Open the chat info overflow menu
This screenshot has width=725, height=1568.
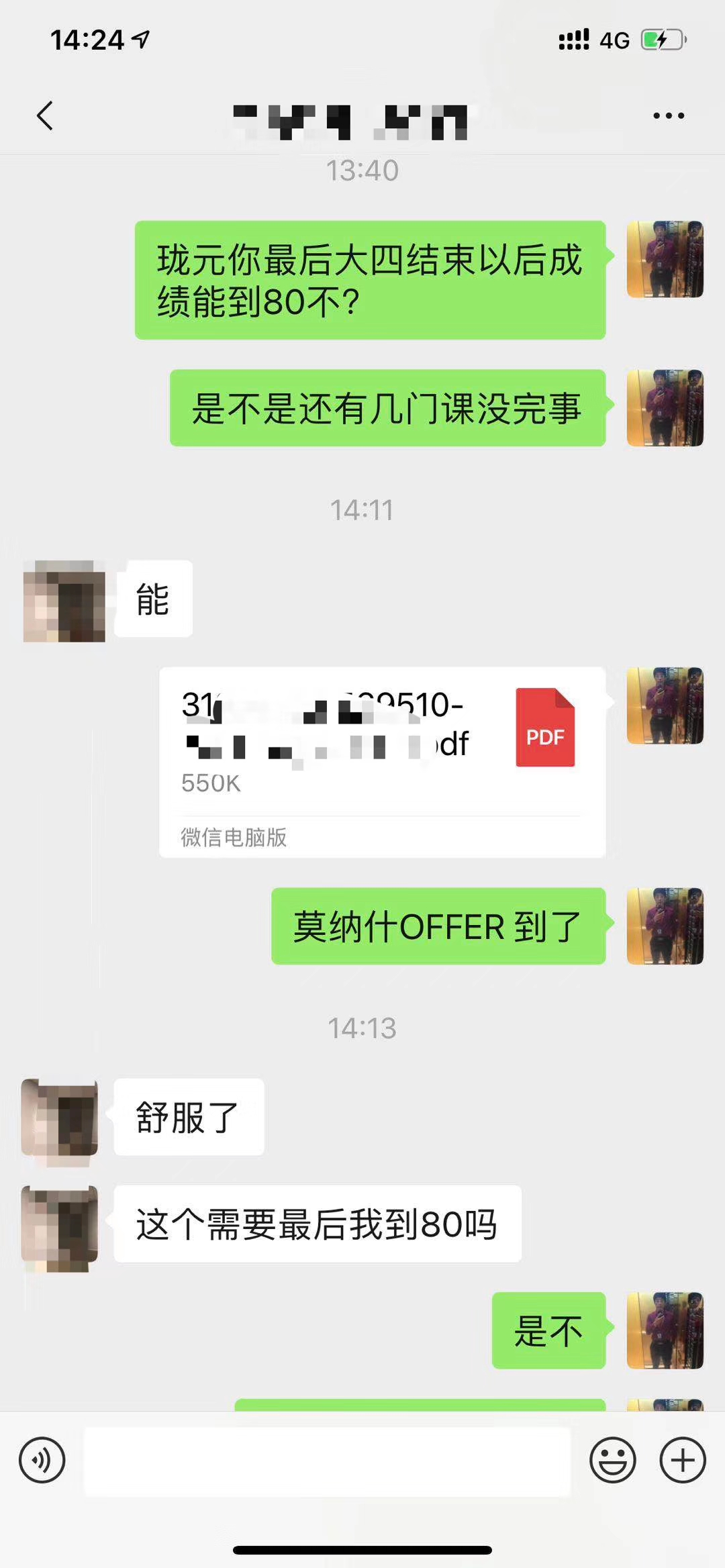pos(669,115)
